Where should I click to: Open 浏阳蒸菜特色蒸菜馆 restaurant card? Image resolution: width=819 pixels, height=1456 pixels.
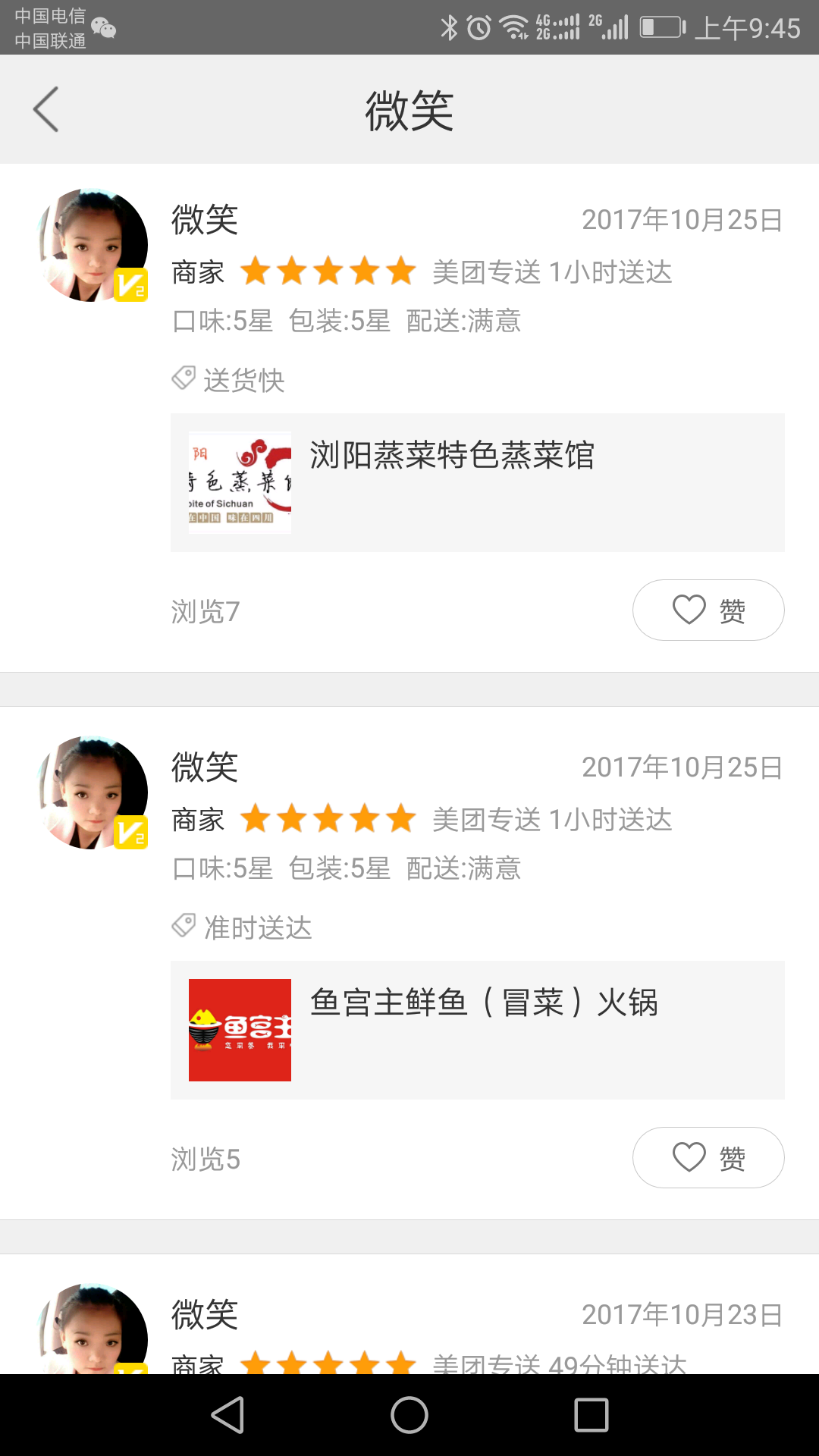click(477, 482)
